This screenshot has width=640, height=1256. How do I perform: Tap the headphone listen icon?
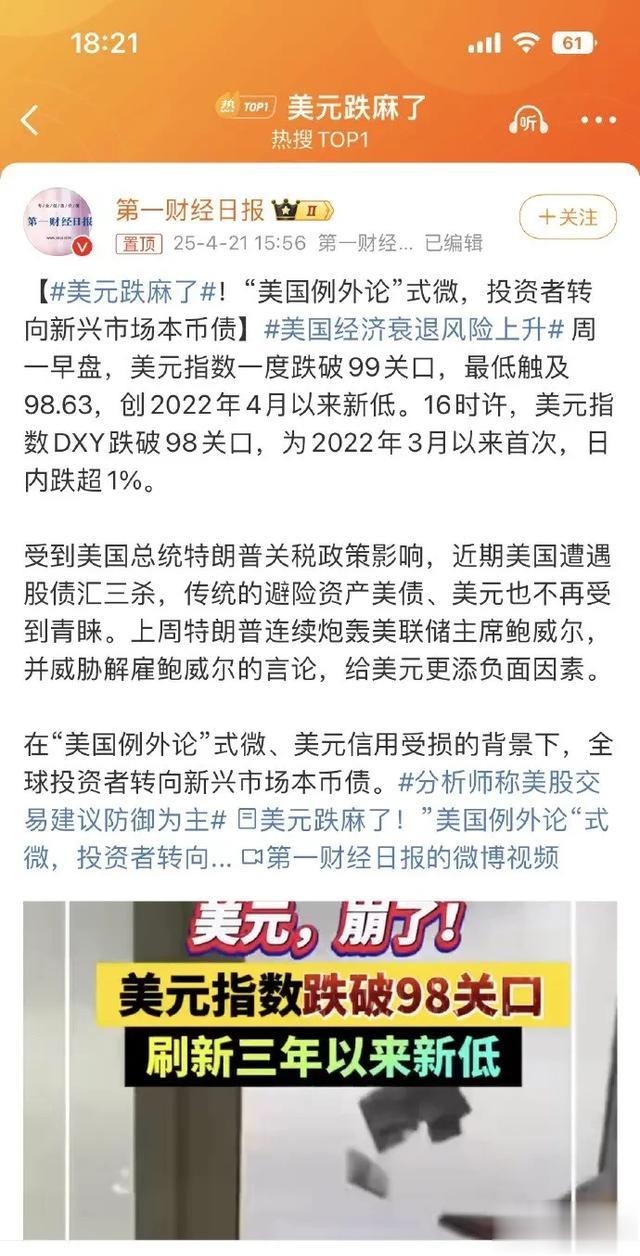click(x=528, y=120)
